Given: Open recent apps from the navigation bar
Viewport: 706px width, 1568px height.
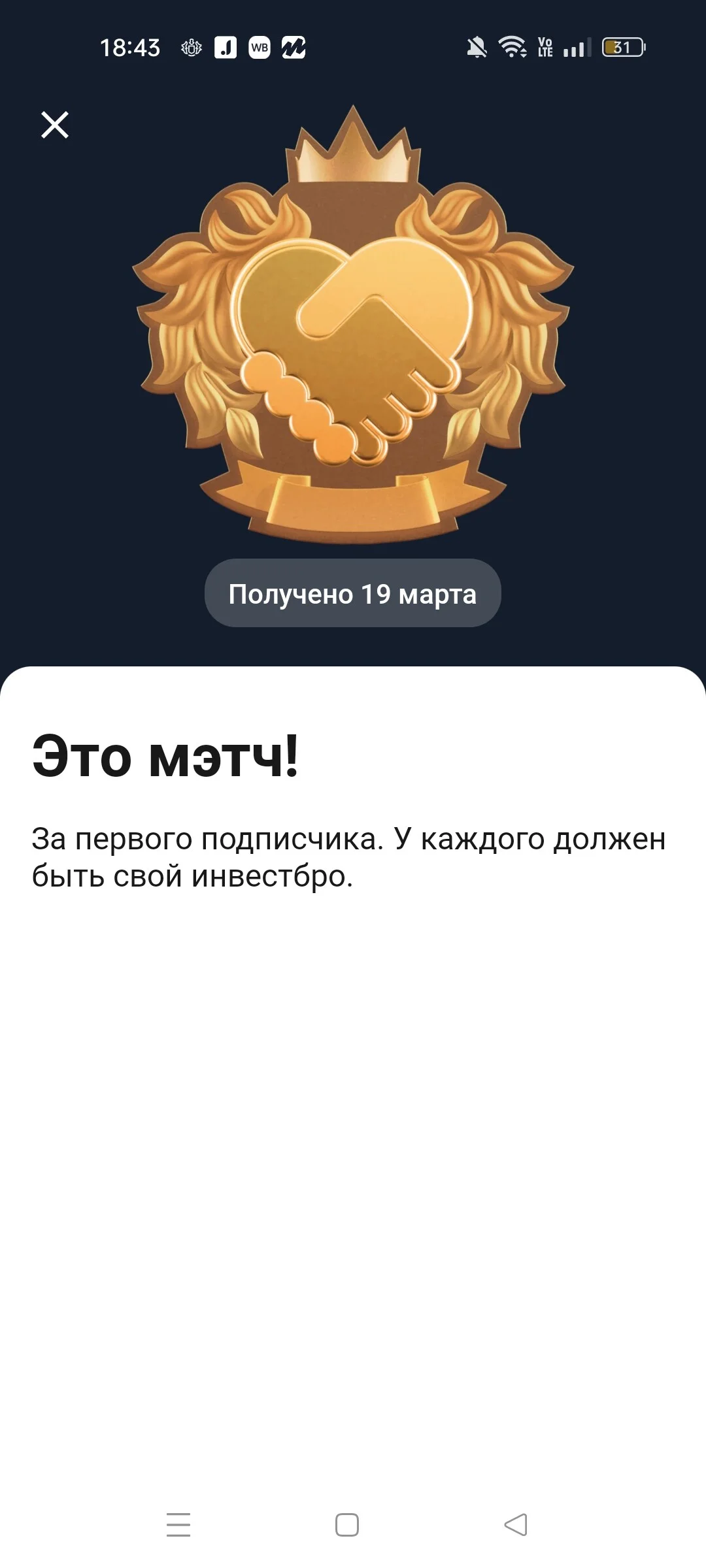Looking at the screenshot, I should coord(178,1525).
